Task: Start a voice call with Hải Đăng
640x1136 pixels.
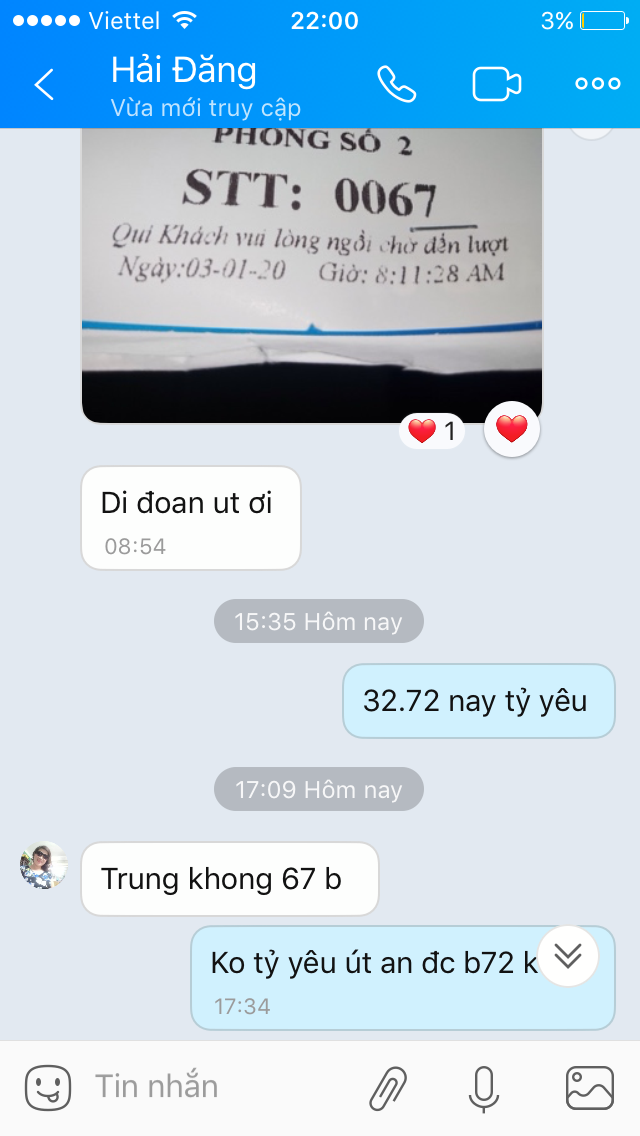Action: 396,85
